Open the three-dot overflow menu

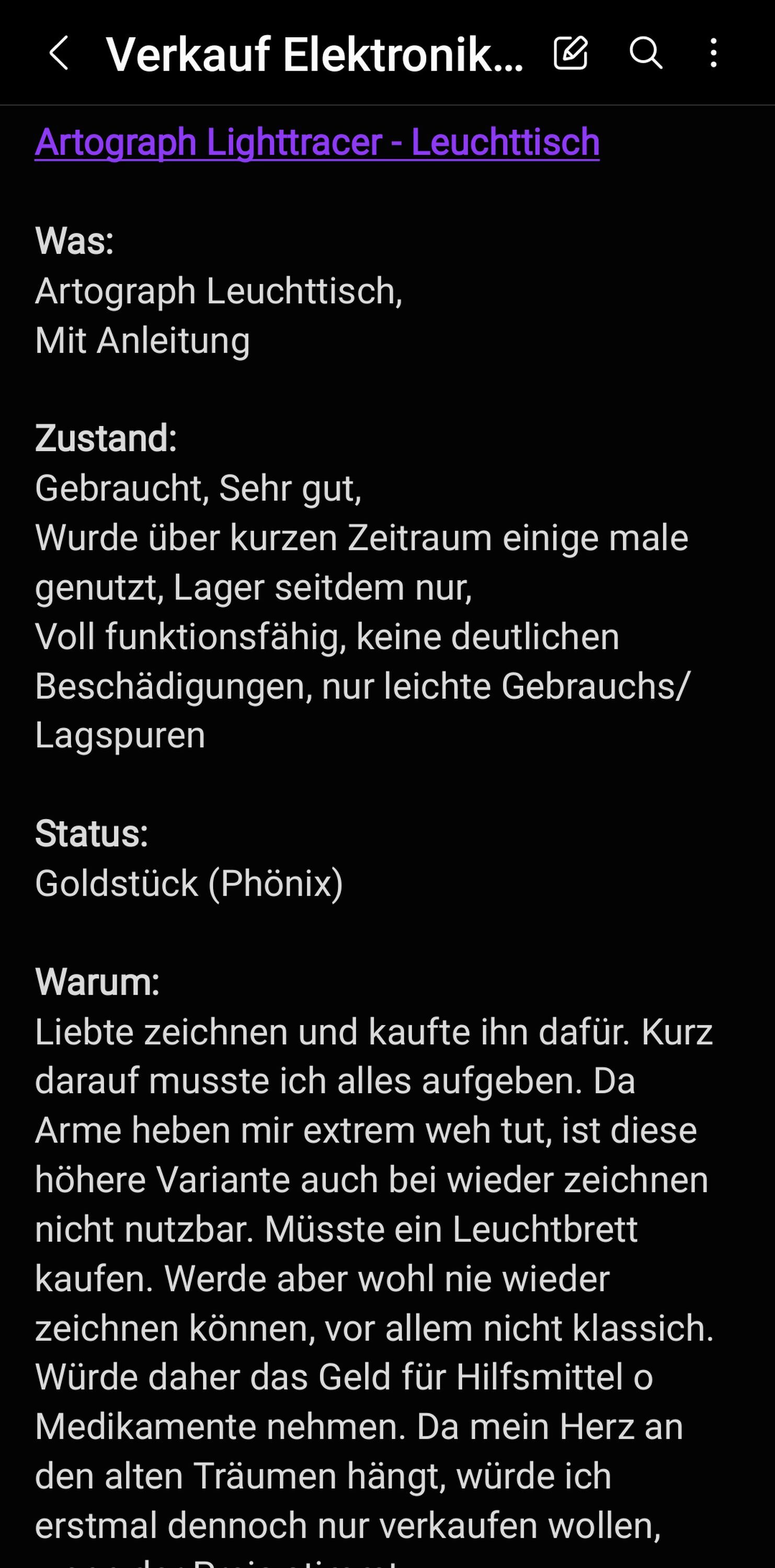[713, 53]
